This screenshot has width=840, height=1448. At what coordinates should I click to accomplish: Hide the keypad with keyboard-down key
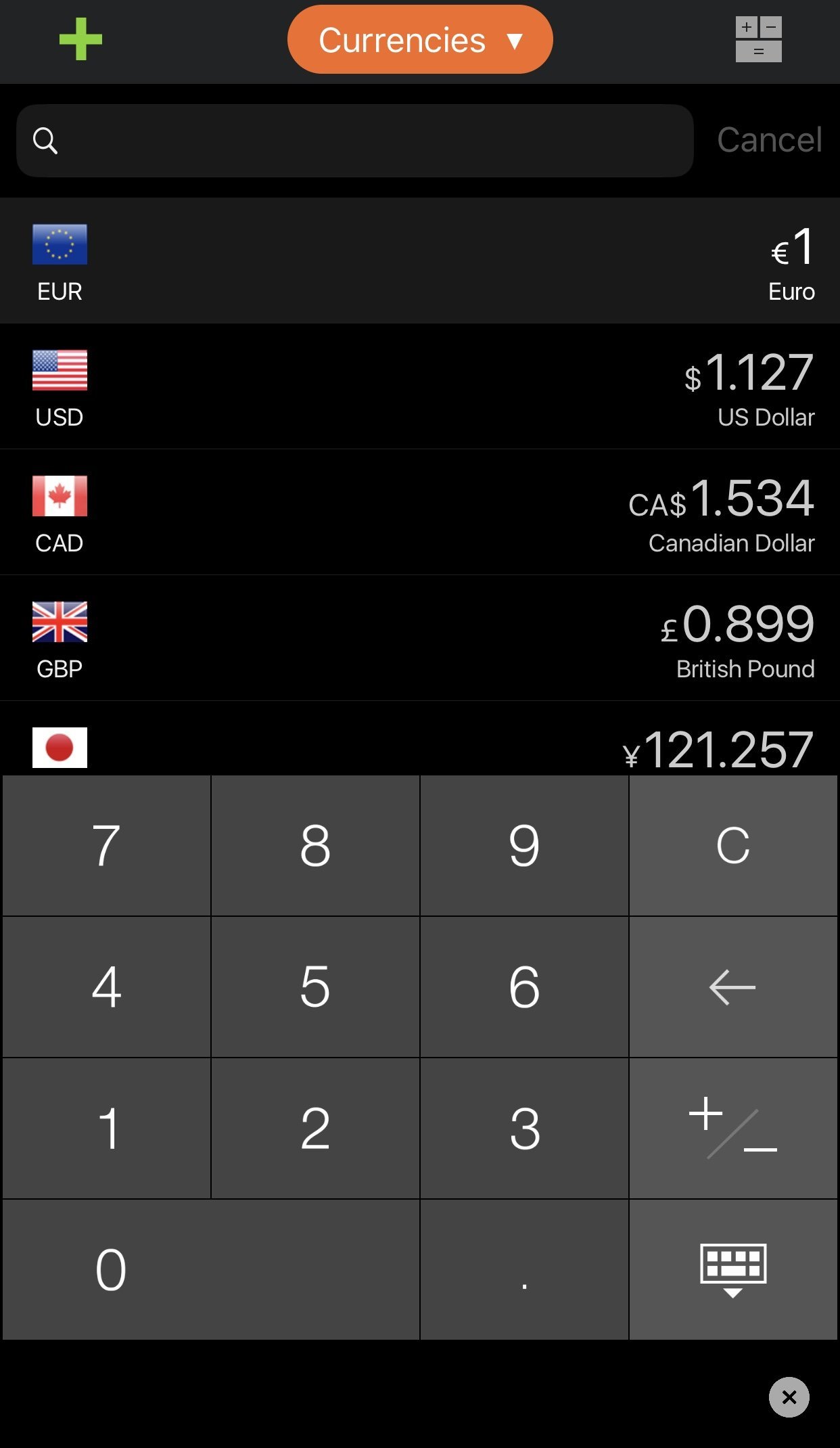tap(733, 1270)
